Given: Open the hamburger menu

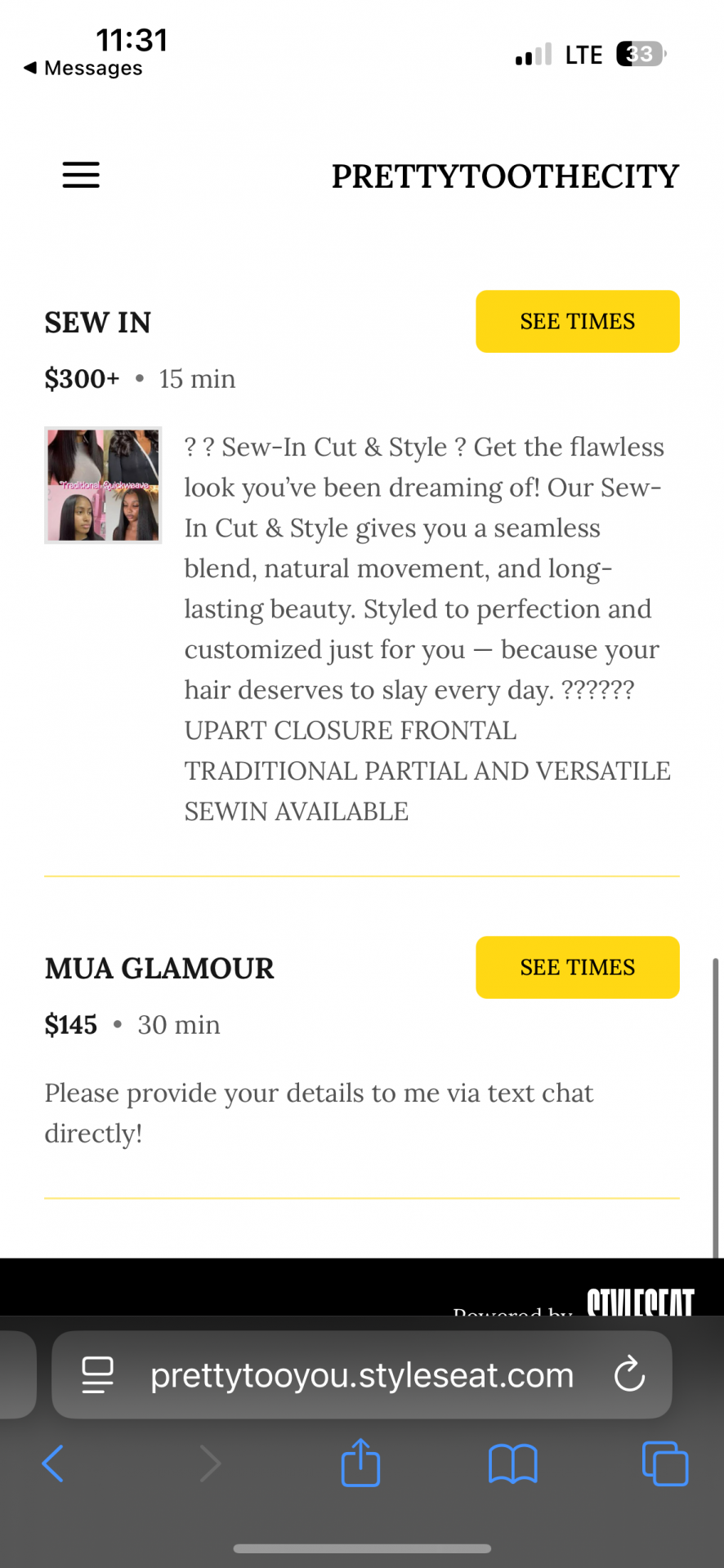Looking at the screenshot, I should pos(81,175).
